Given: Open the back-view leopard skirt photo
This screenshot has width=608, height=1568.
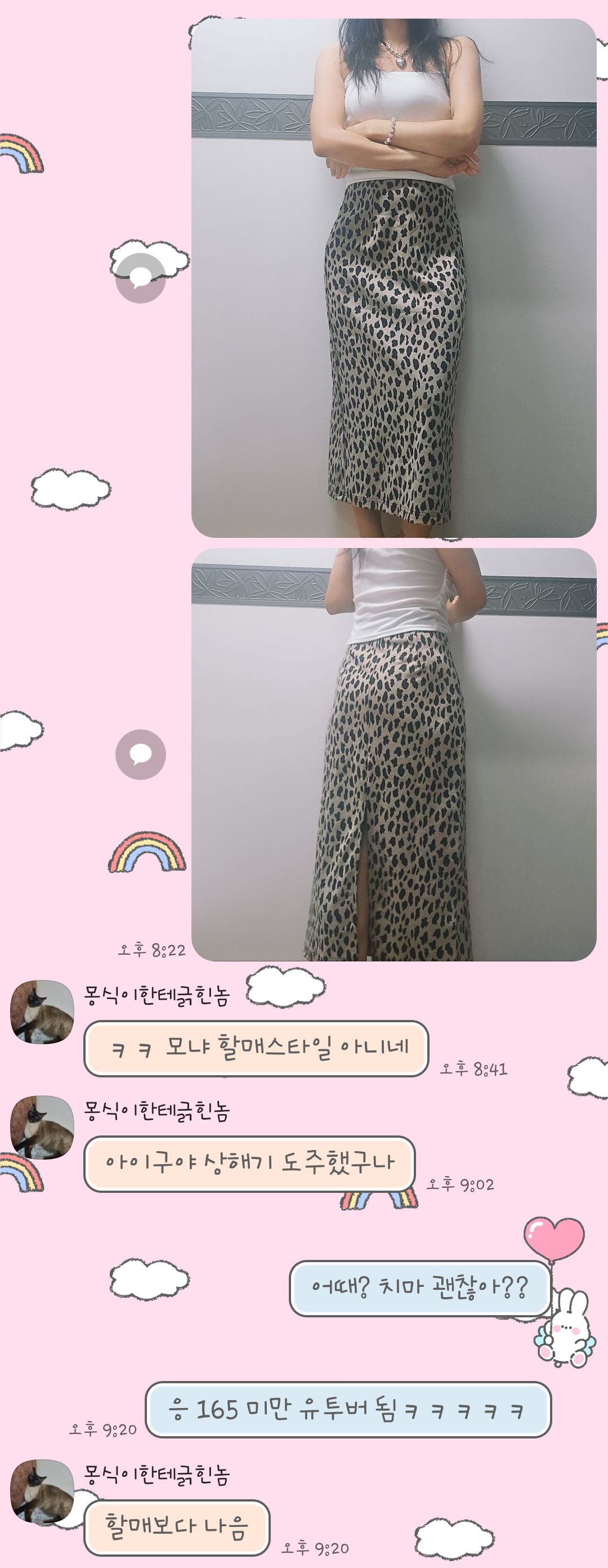Looking at the screenshot, I should (x=394, y=754).
